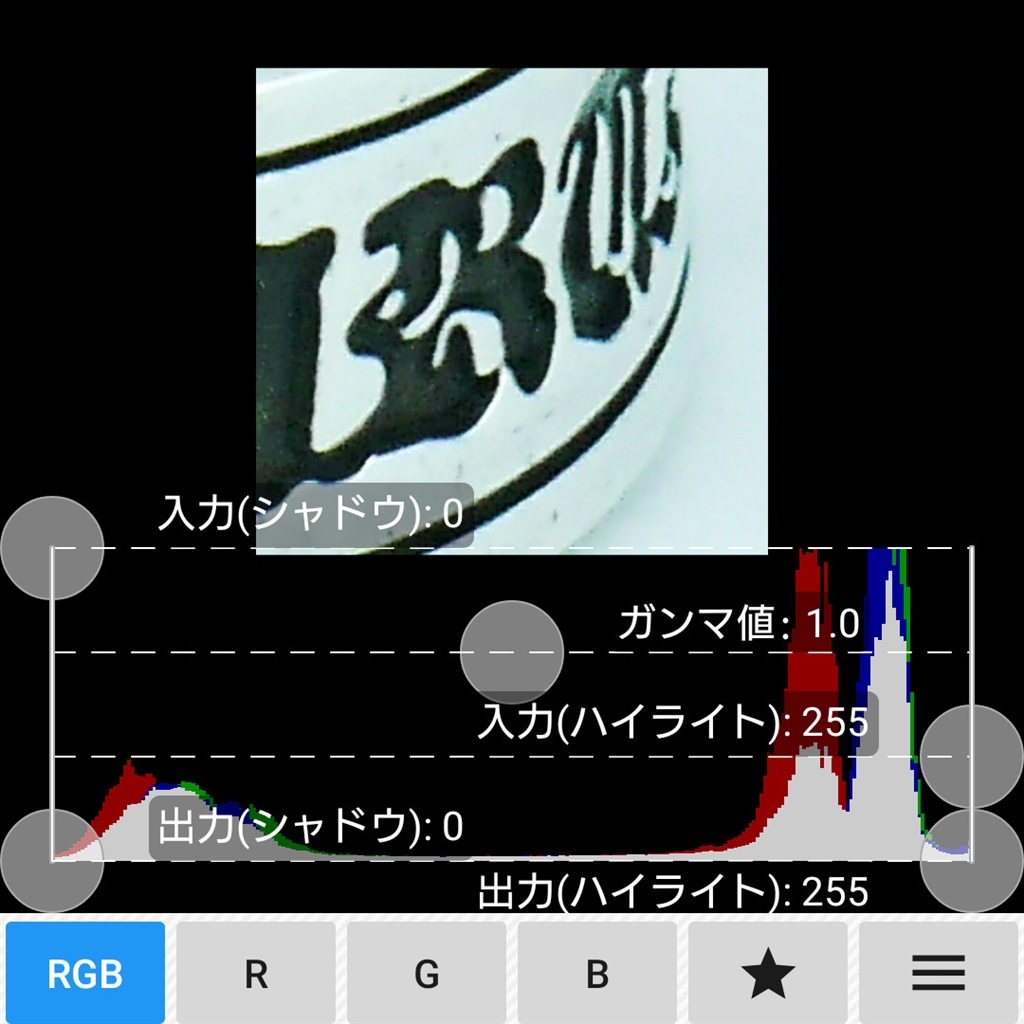Viewport: 1024px width, 1024px height.
Task: Tap the input shadow slider handle
Action: coord(52,548)
